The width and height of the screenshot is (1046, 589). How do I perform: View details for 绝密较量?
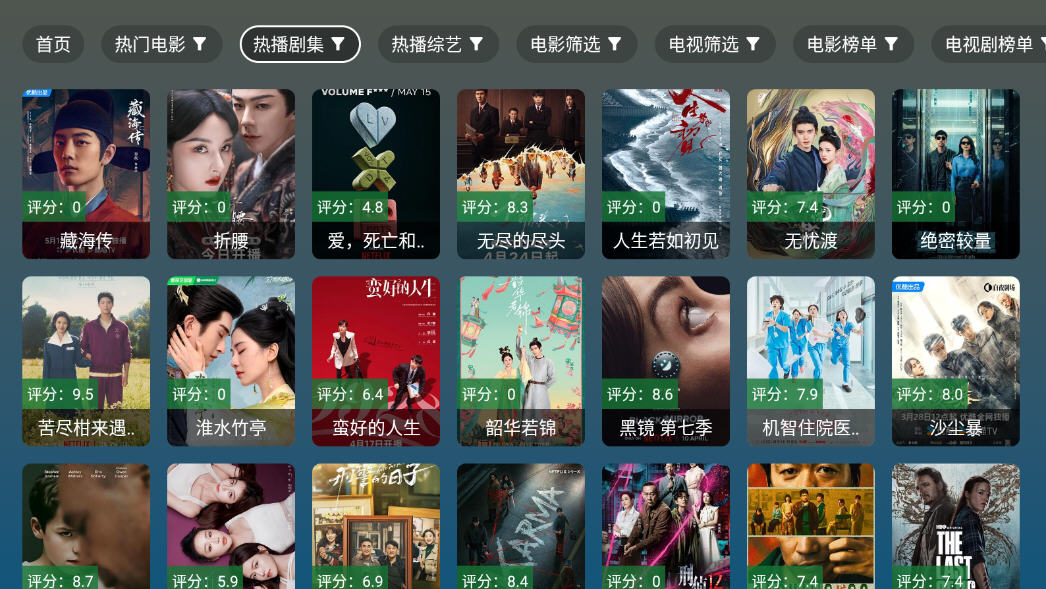tap(956, 174)
